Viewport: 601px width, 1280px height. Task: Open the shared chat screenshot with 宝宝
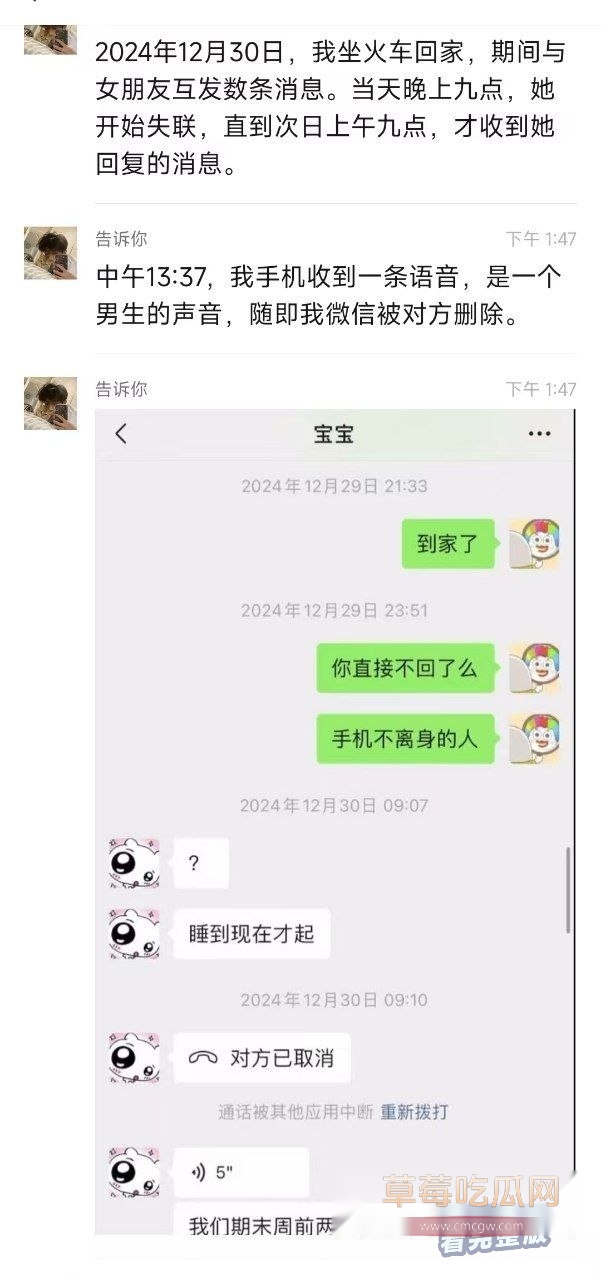(x=335, y=820)
